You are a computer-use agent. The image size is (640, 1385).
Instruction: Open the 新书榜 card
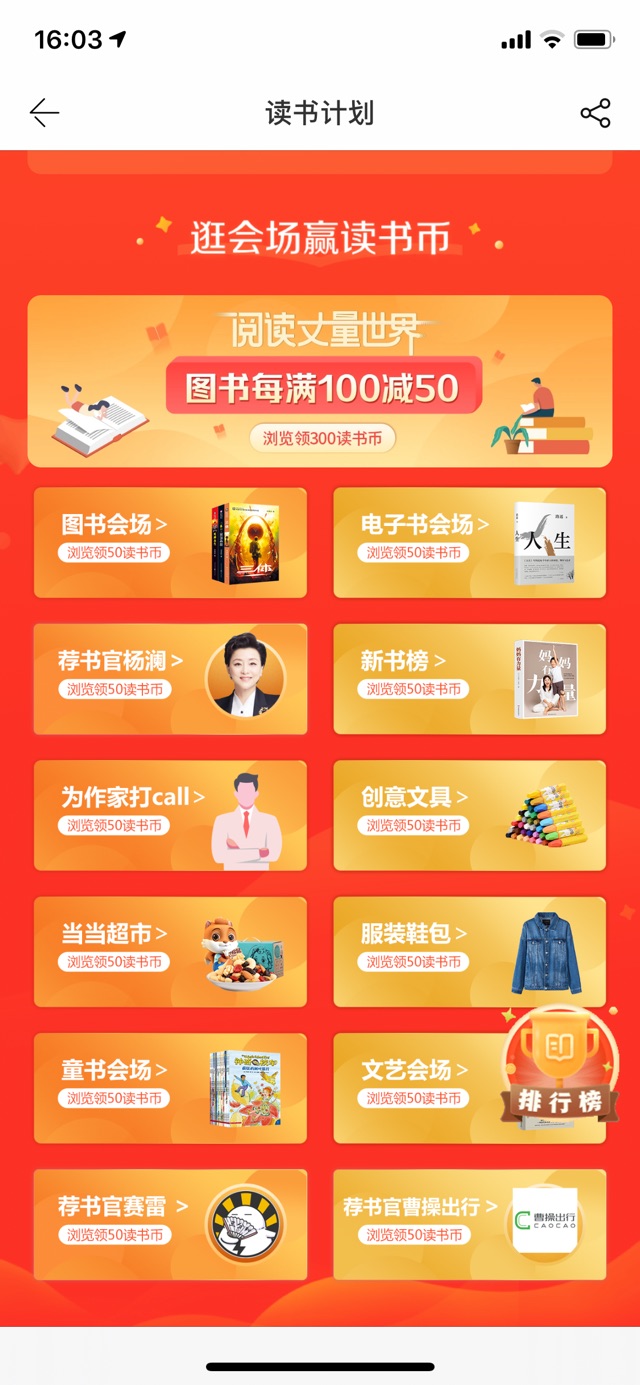click(x=469, y=678)
